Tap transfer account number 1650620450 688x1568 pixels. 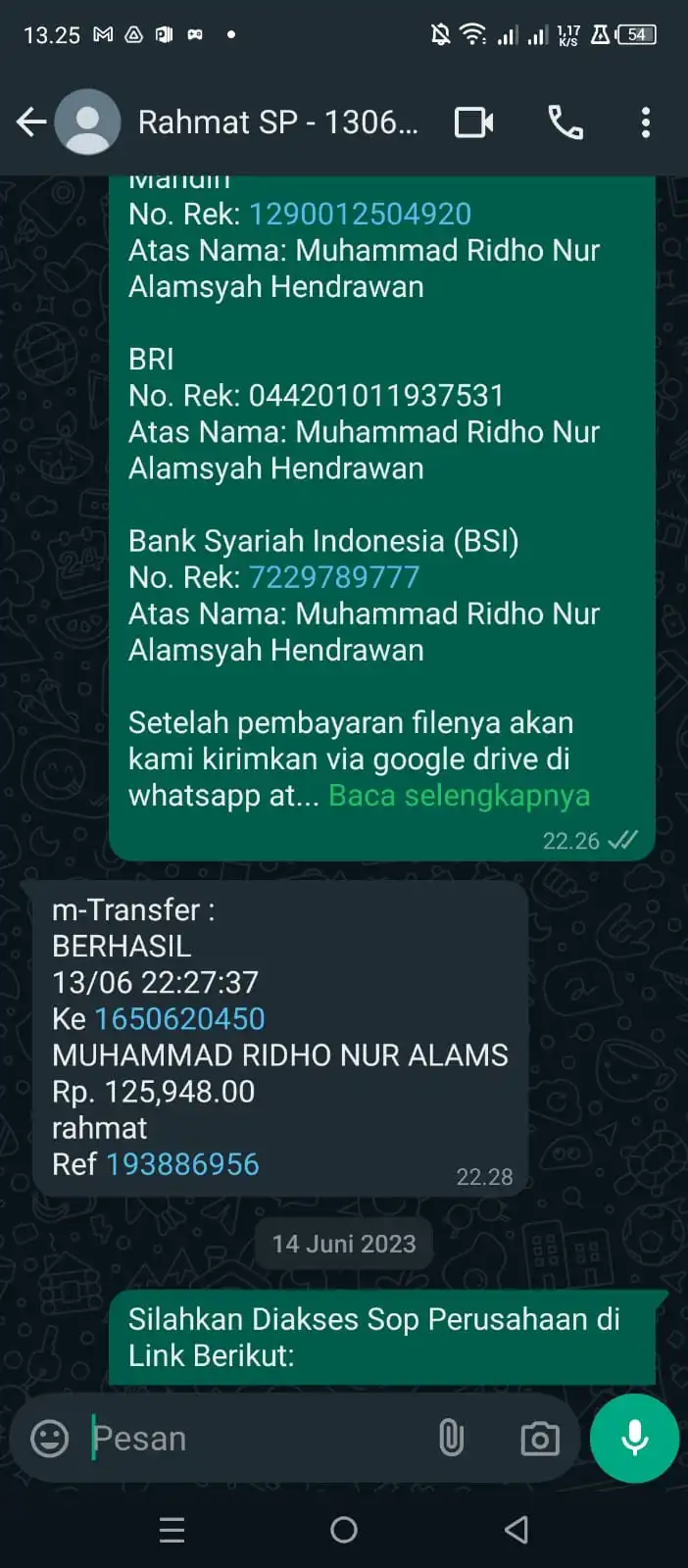tap(179, 1019)
